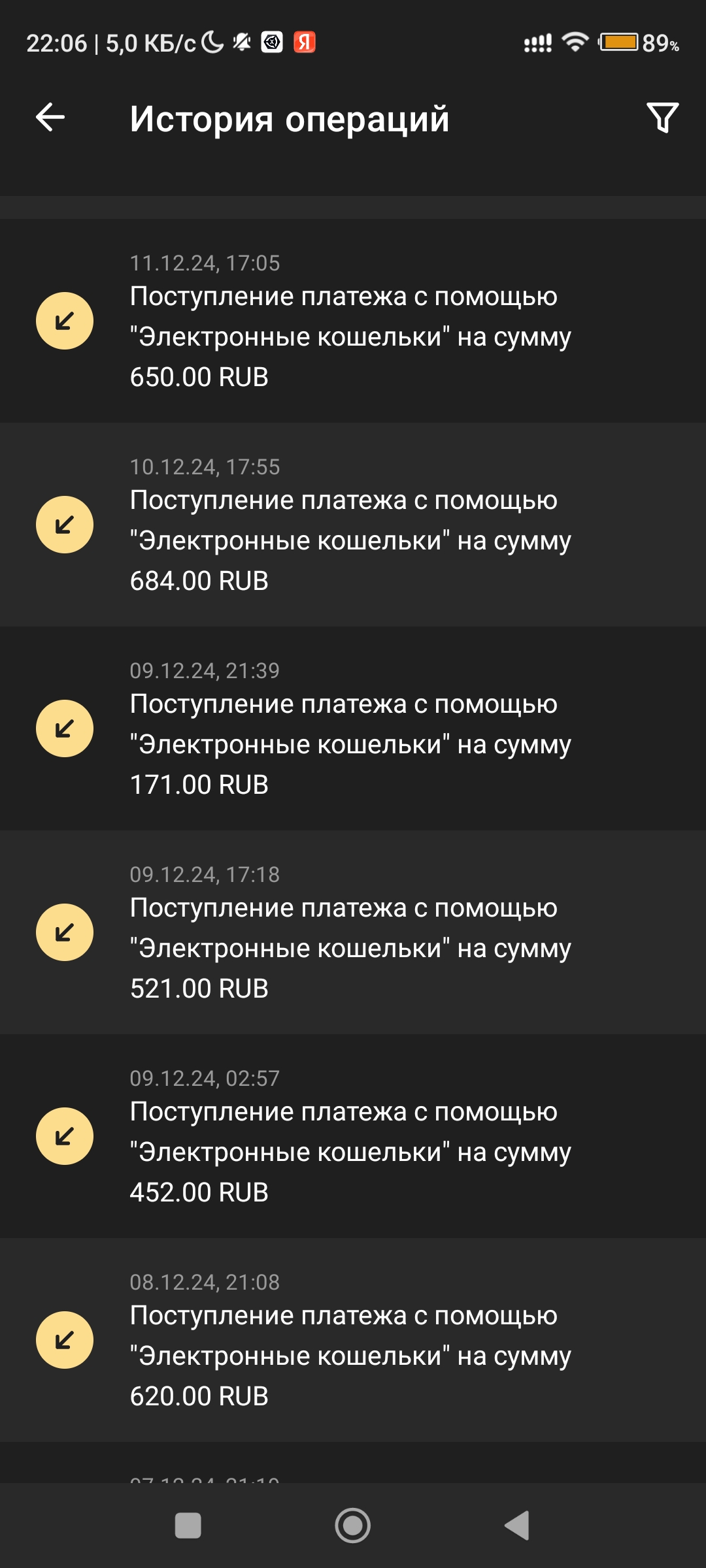Open the 650.00 RUB payment from 11.12.24

point(353,321)
